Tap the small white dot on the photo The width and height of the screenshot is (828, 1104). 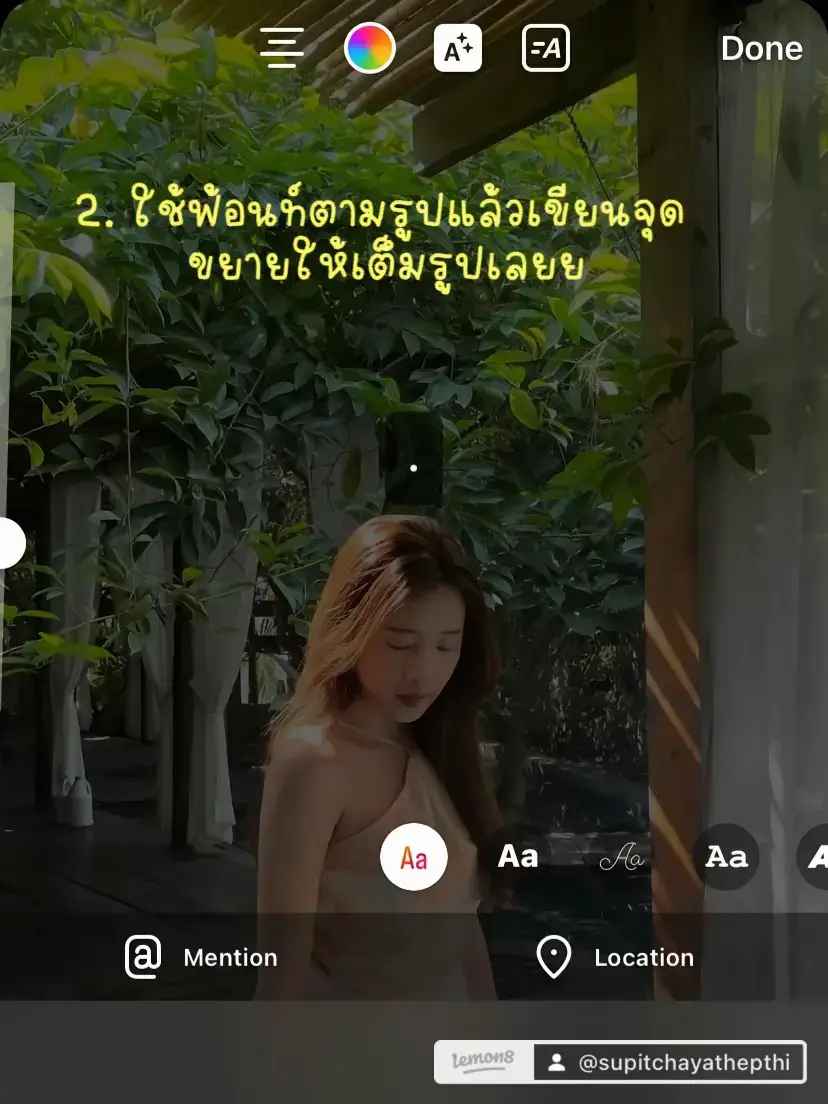(413, 466)
